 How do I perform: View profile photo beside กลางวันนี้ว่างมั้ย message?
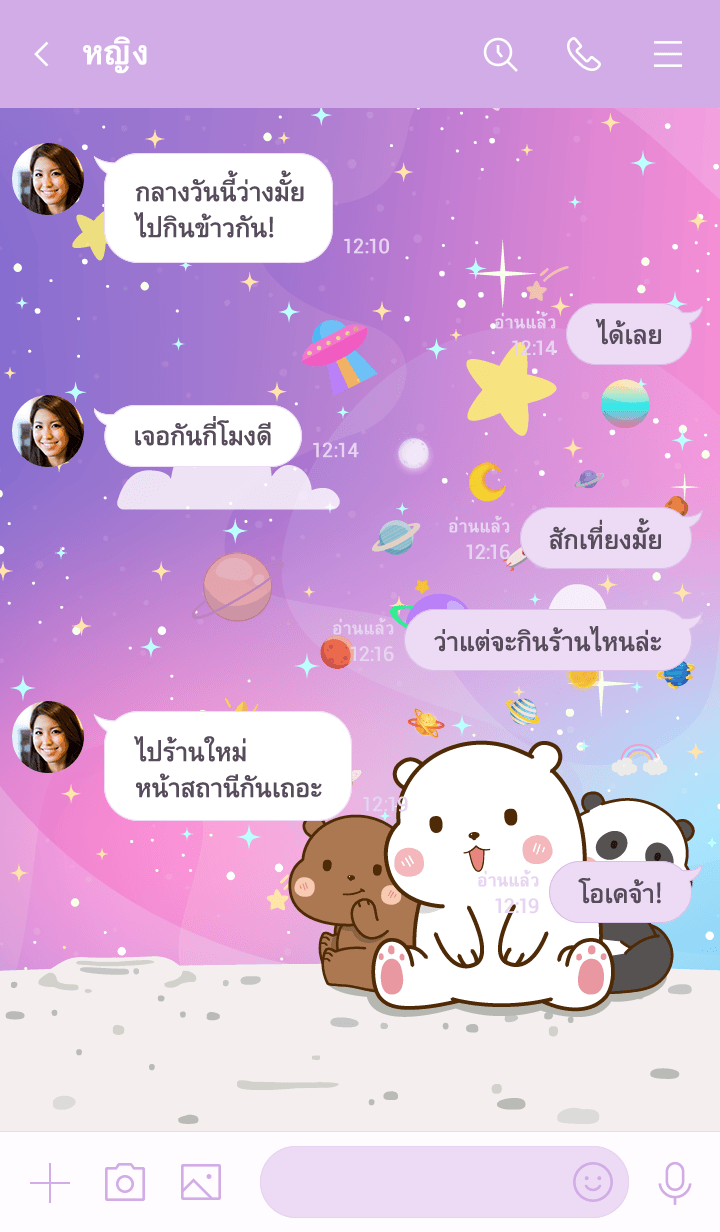pyautogui.click(x=48, y=179)
